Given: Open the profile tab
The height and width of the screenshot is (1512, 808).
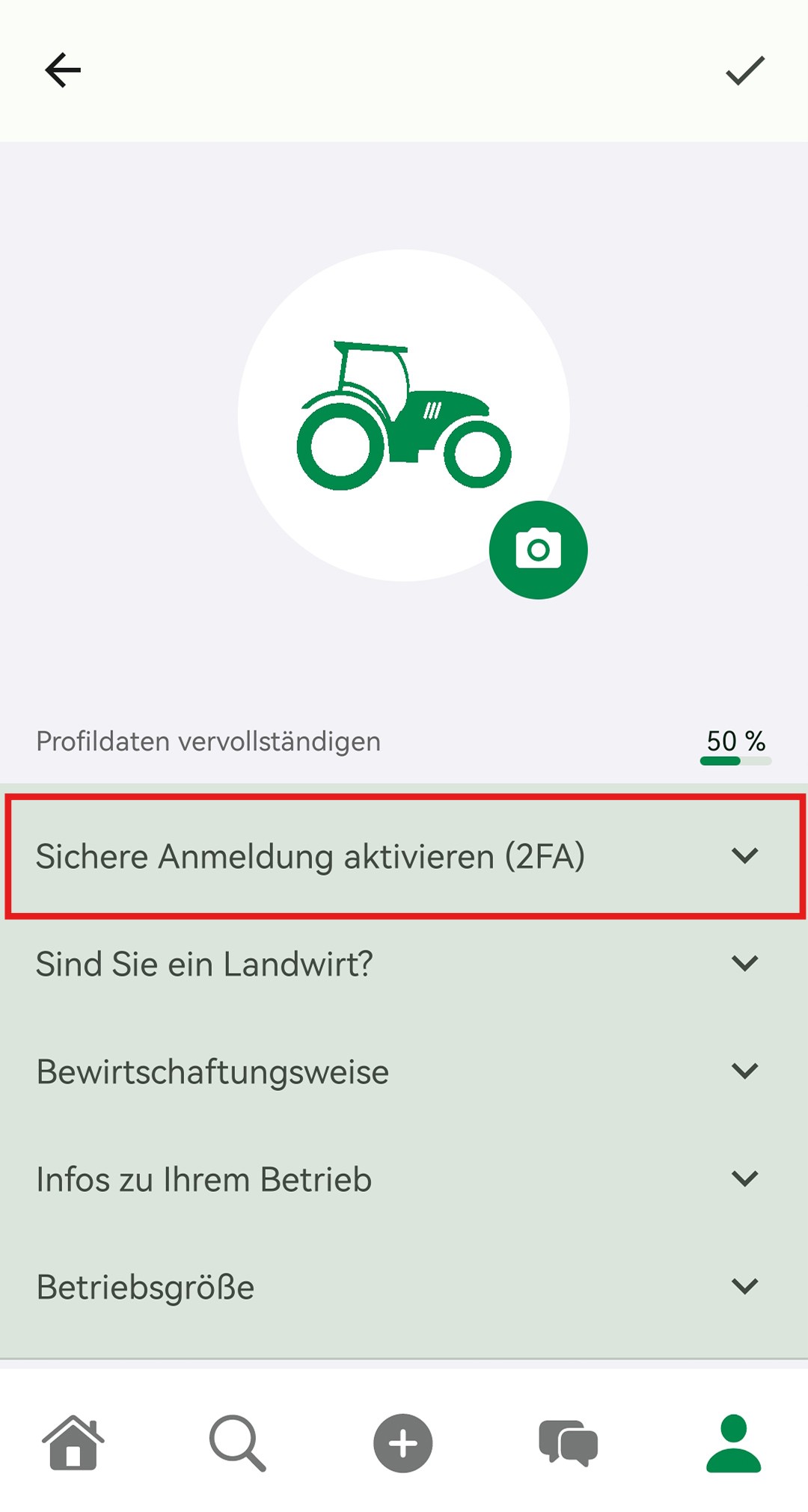Looking at the screenshot, I should [733, 1442].
